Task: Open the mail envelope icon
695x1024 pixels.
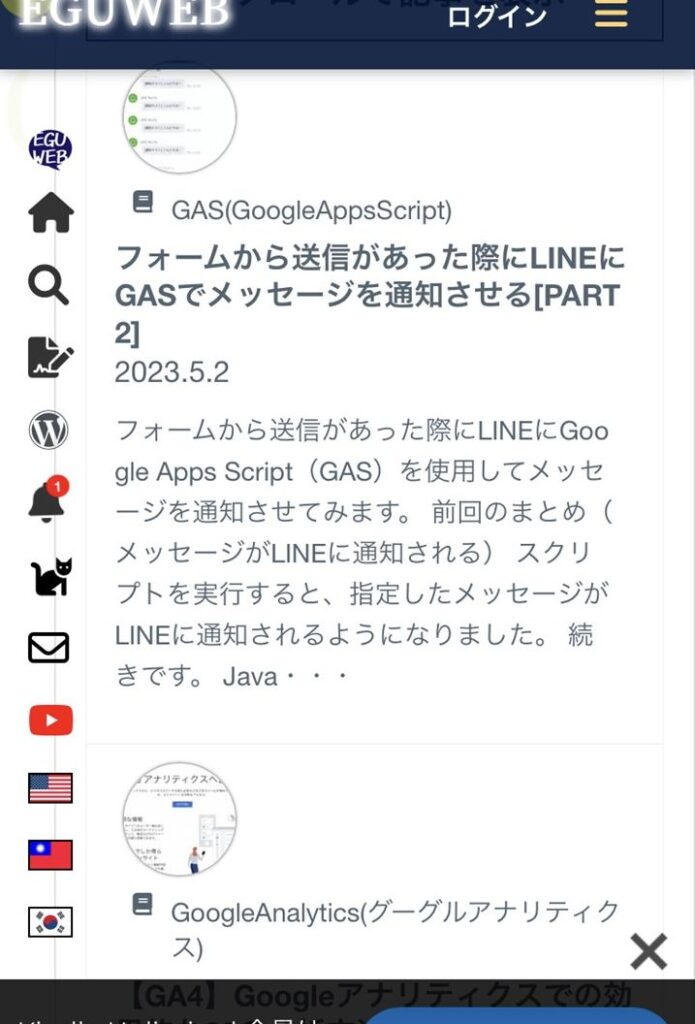Action: 49,648
